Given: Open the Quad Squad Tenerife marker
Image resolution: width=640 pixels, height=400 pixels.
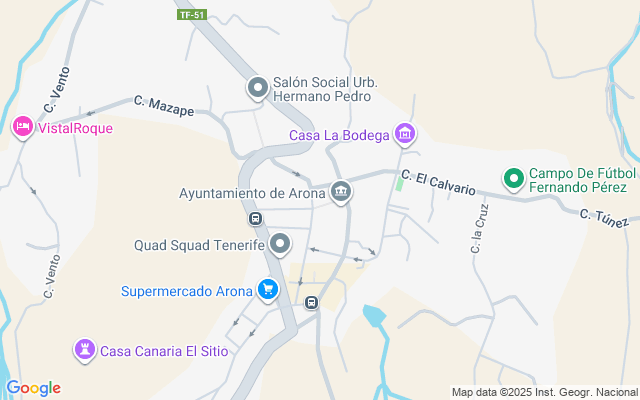Looking at the screenshot, I should 280,244.
